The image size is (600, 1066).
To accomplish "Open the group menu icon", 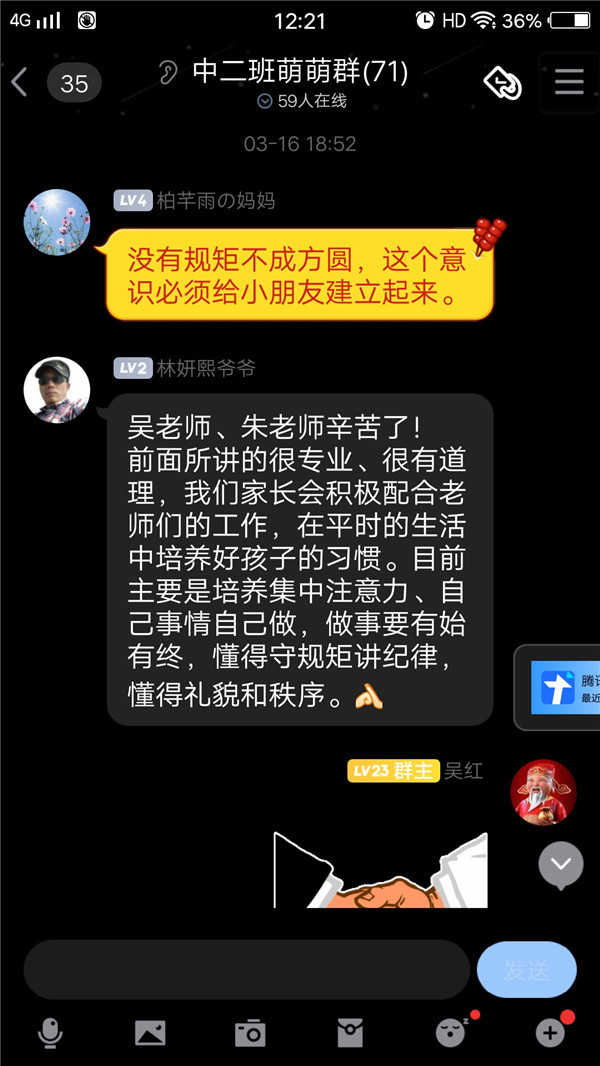I will click(569, 82).
